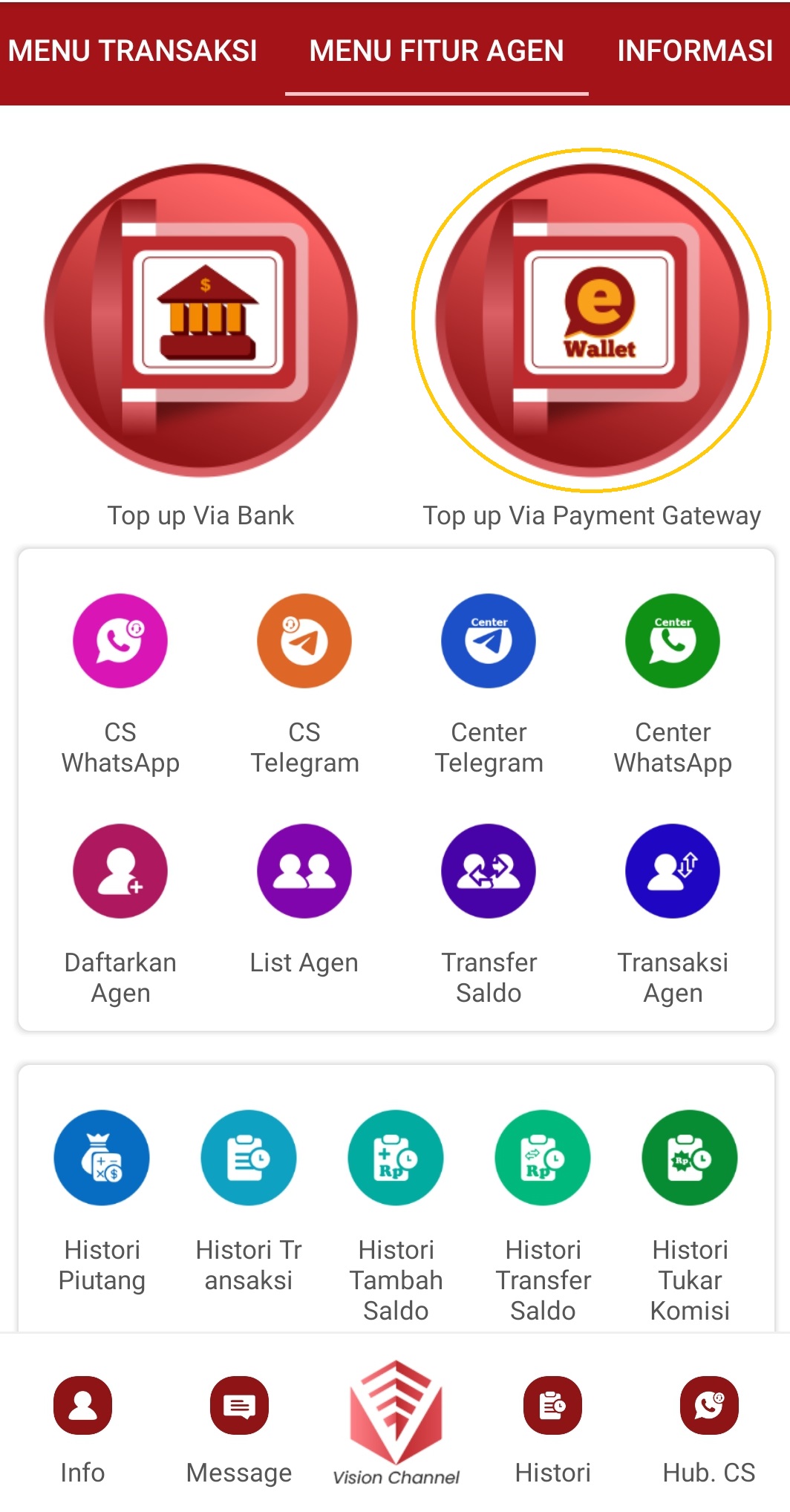Image resolution: width=790 pixels, height=1512 pixels.
Task: Open the Informasi tab
Action: [695, 51]
